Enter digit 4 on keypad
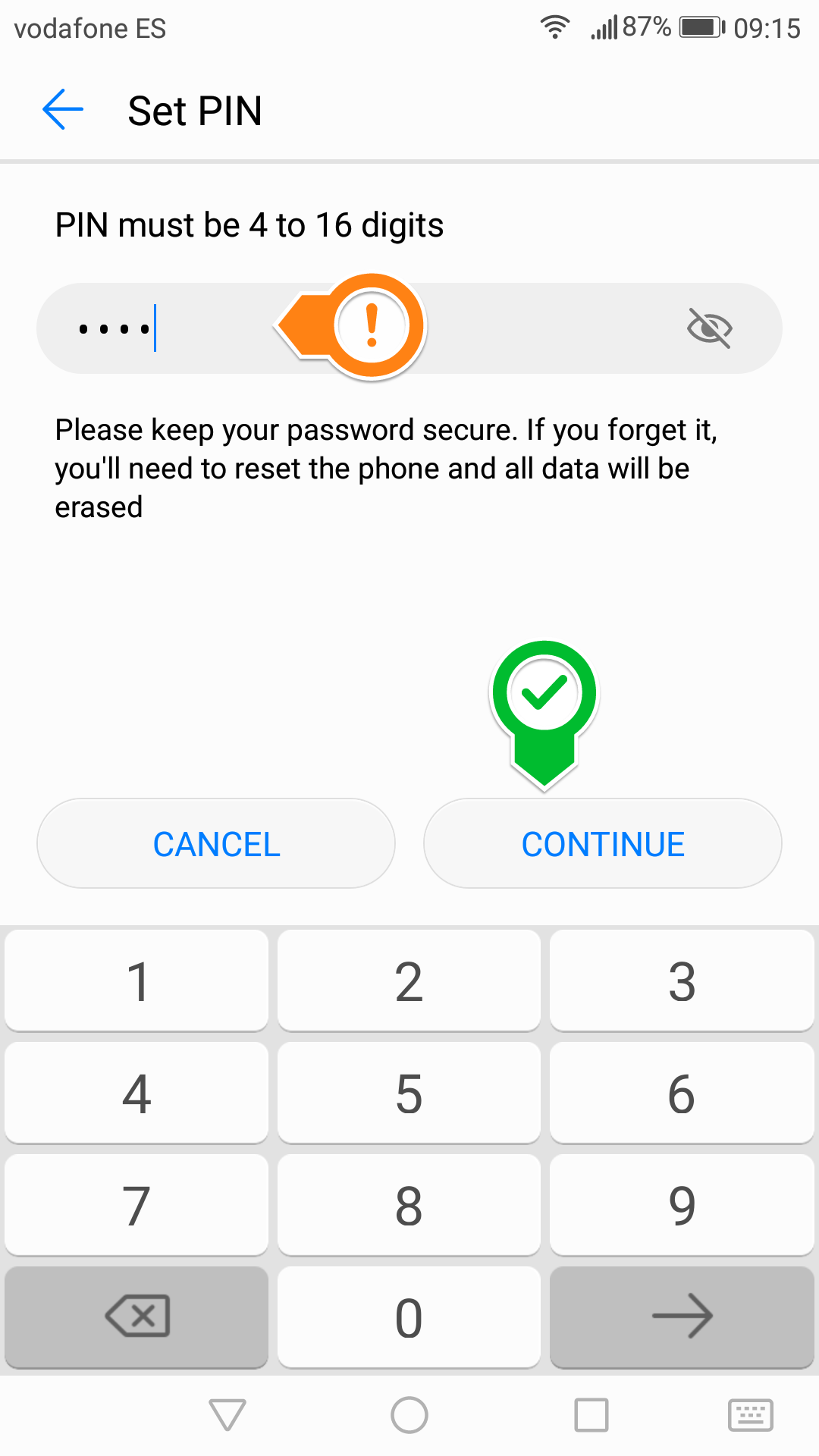The width and height of the screenshot is (819, 1456). tap(136, 1093)
